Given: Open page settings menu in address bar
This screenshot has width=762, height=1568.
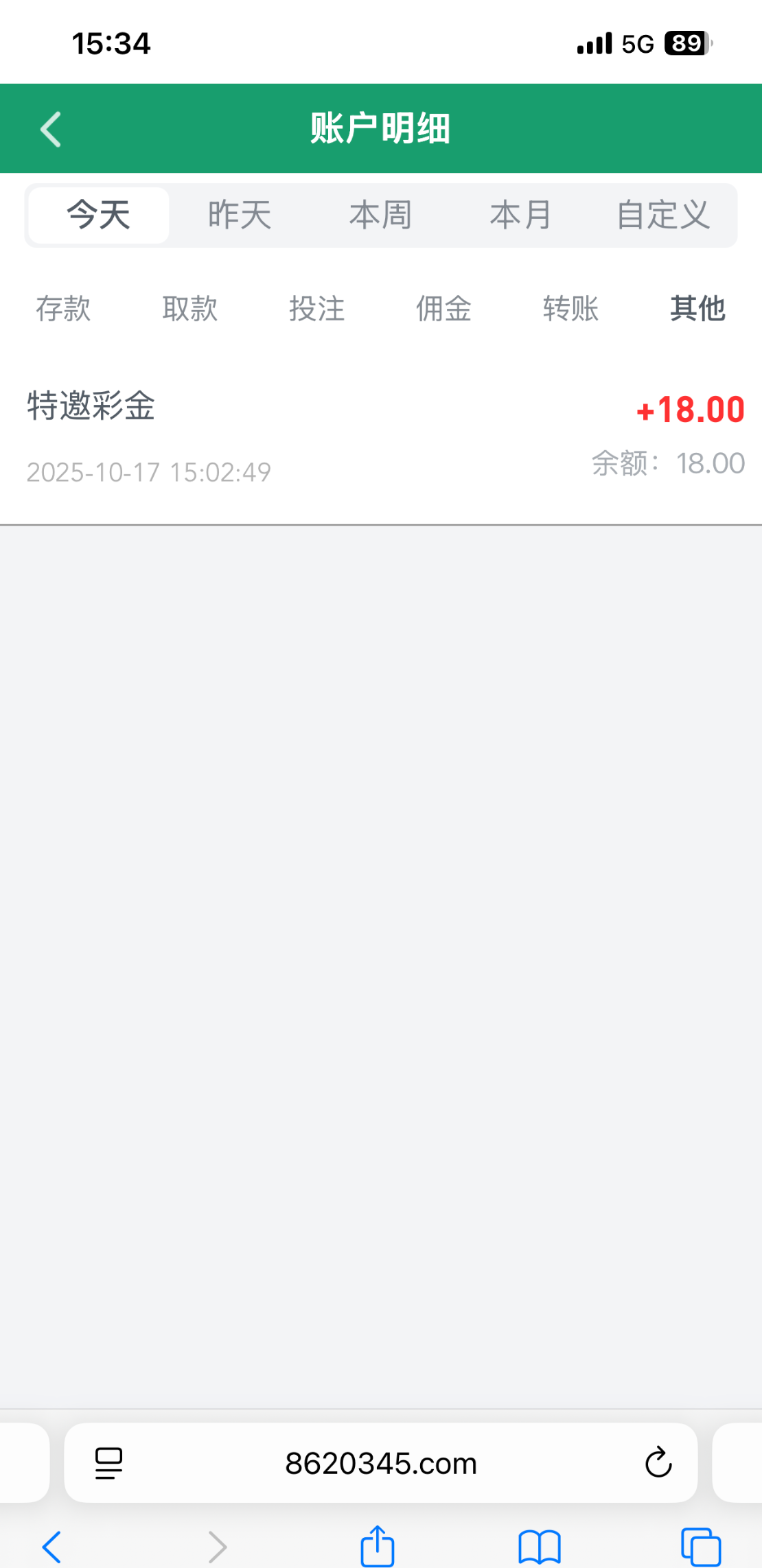Looking at the screenshot, I should 108,1463.
